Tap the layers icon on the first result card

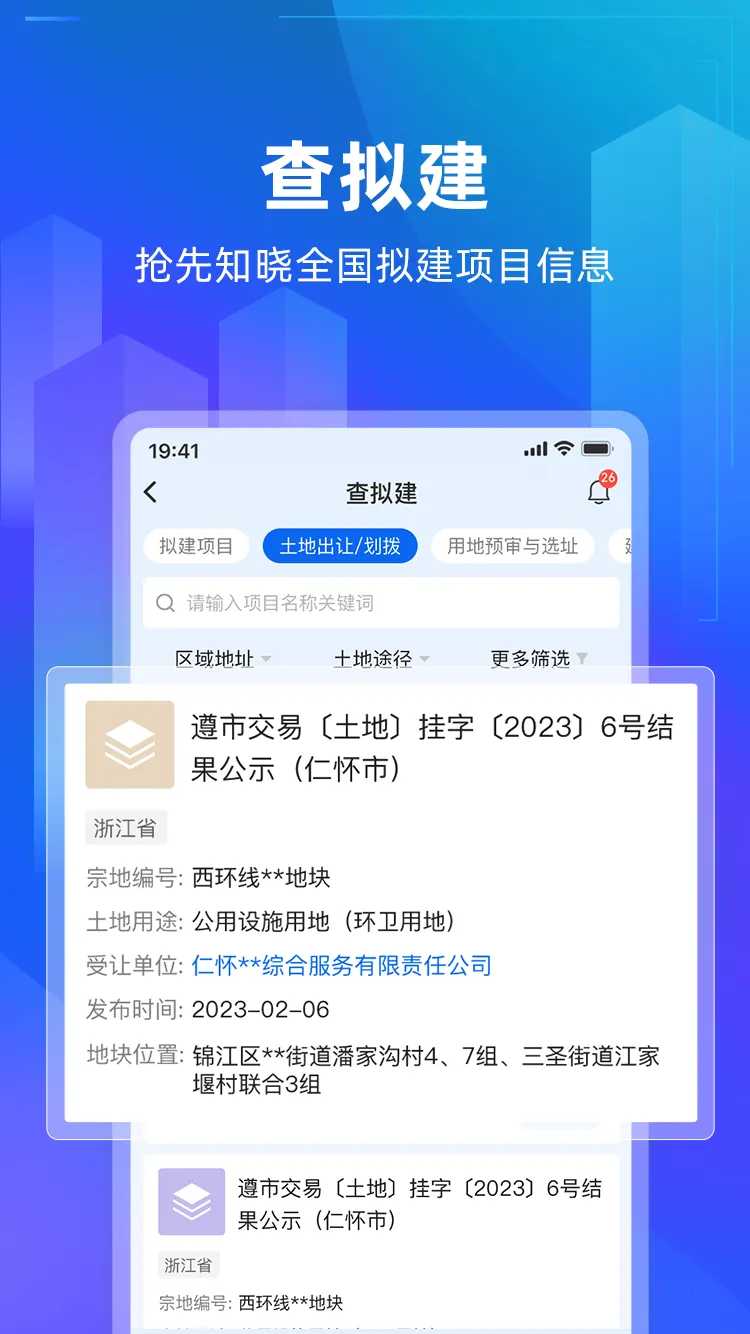(x=128, y=744)
